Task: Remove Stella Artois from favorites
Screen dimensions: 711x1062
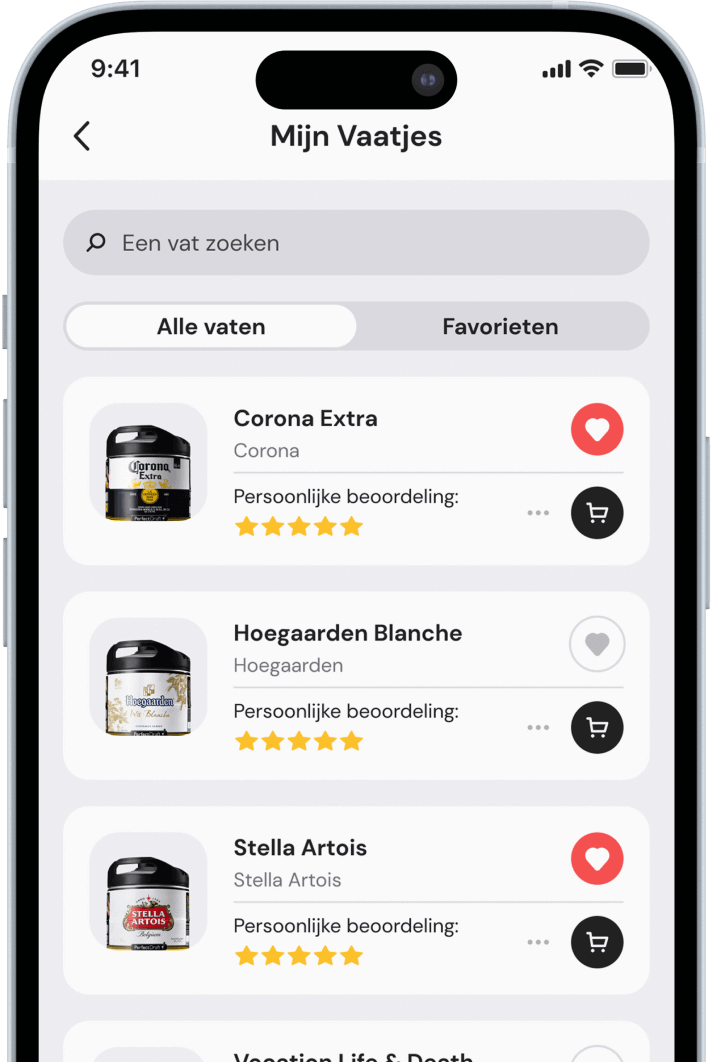Action: tap(597, 859)
